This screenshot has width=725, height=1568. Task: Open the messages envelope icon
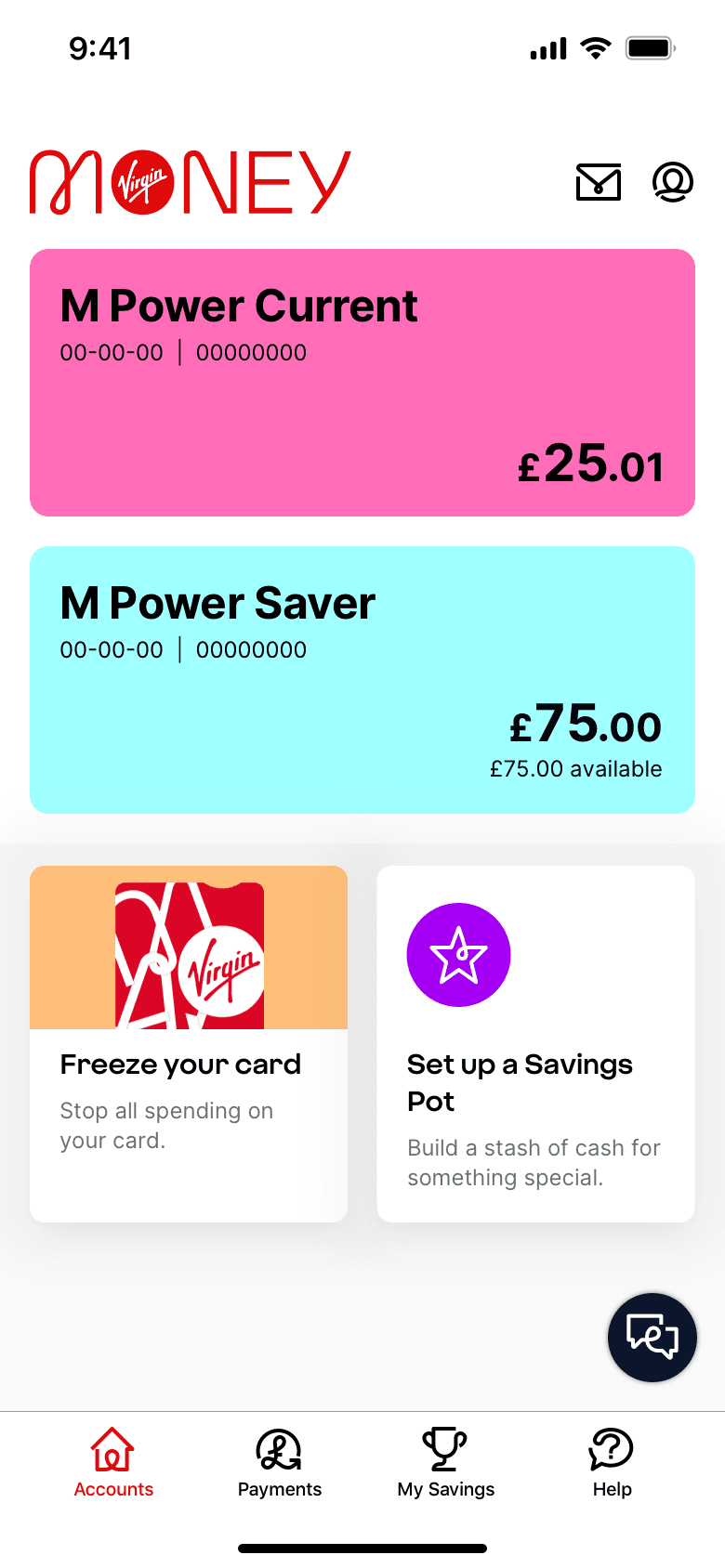[598, 182]
